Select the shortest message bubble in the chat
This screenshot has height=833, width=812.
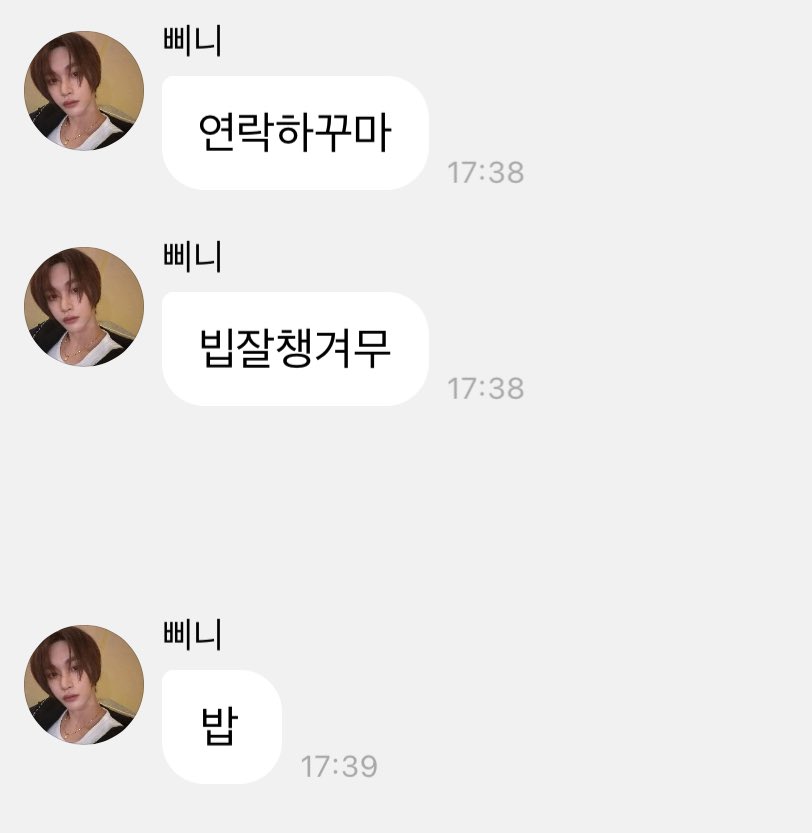coord(221,727)
